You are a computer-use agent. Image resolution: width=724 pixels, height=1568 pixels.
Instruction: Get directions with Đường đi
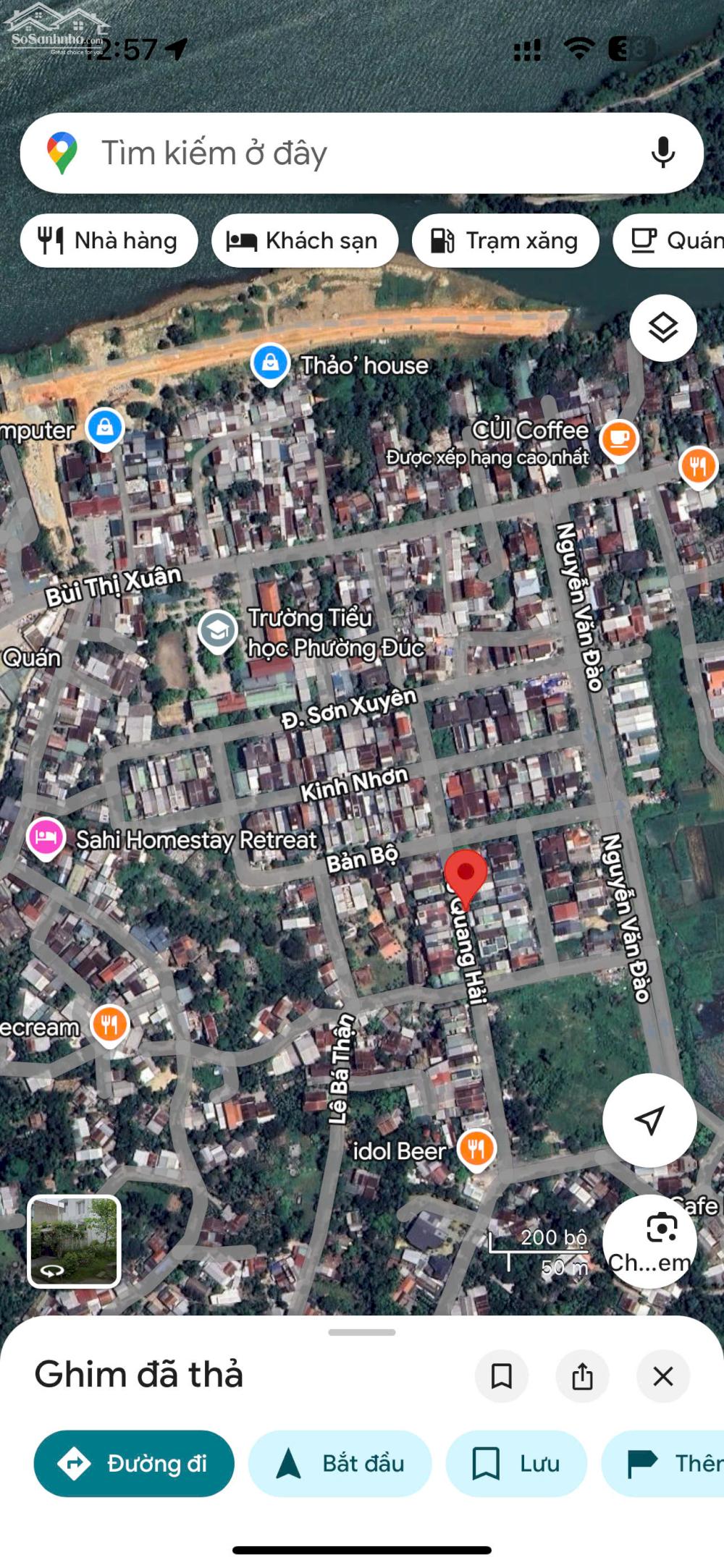click(x=134, y=1463)
